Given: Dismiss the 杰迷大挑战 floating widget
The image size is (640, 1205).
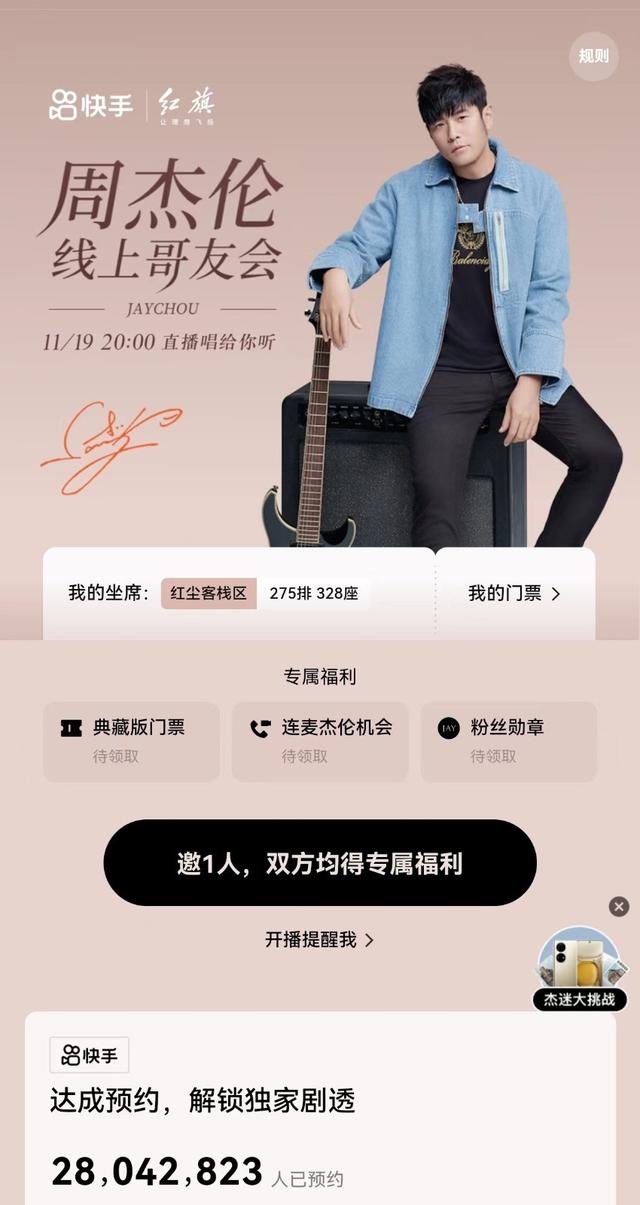Looking at the screenshot, I should click(619, 906).
